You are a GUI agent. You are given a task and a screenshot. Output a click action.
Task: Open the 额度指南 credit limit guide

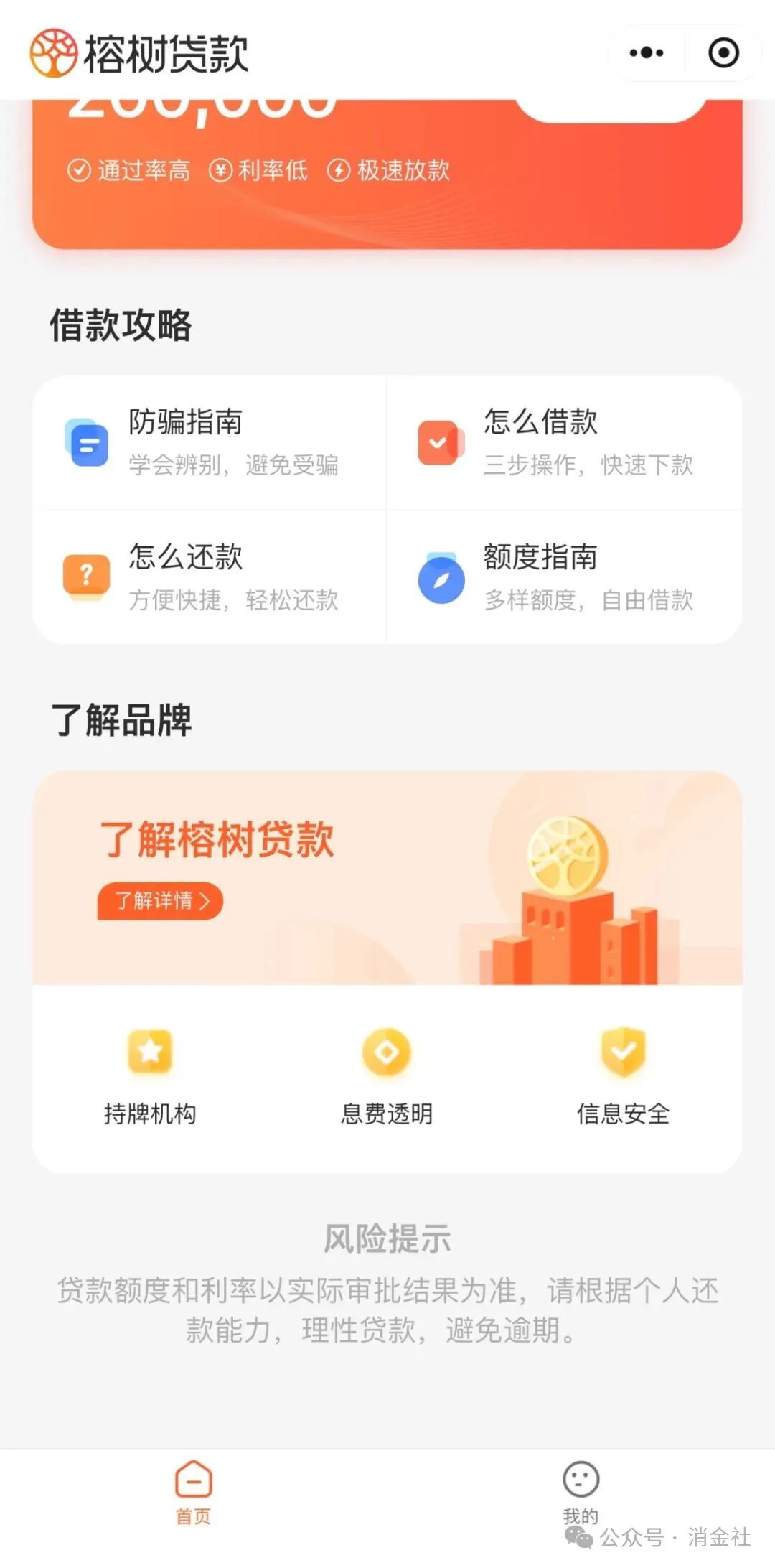pyautogui.click(x=564, y=577)
